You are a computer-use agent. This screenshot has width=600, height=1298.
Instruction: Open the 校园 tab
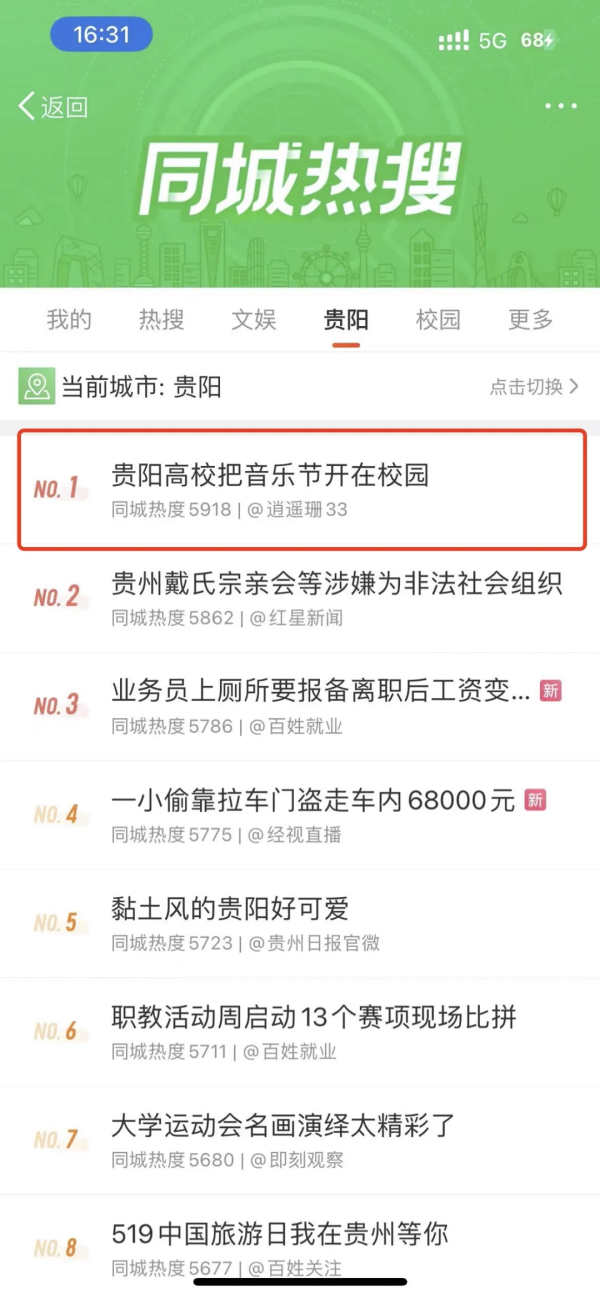coord(438,320)
